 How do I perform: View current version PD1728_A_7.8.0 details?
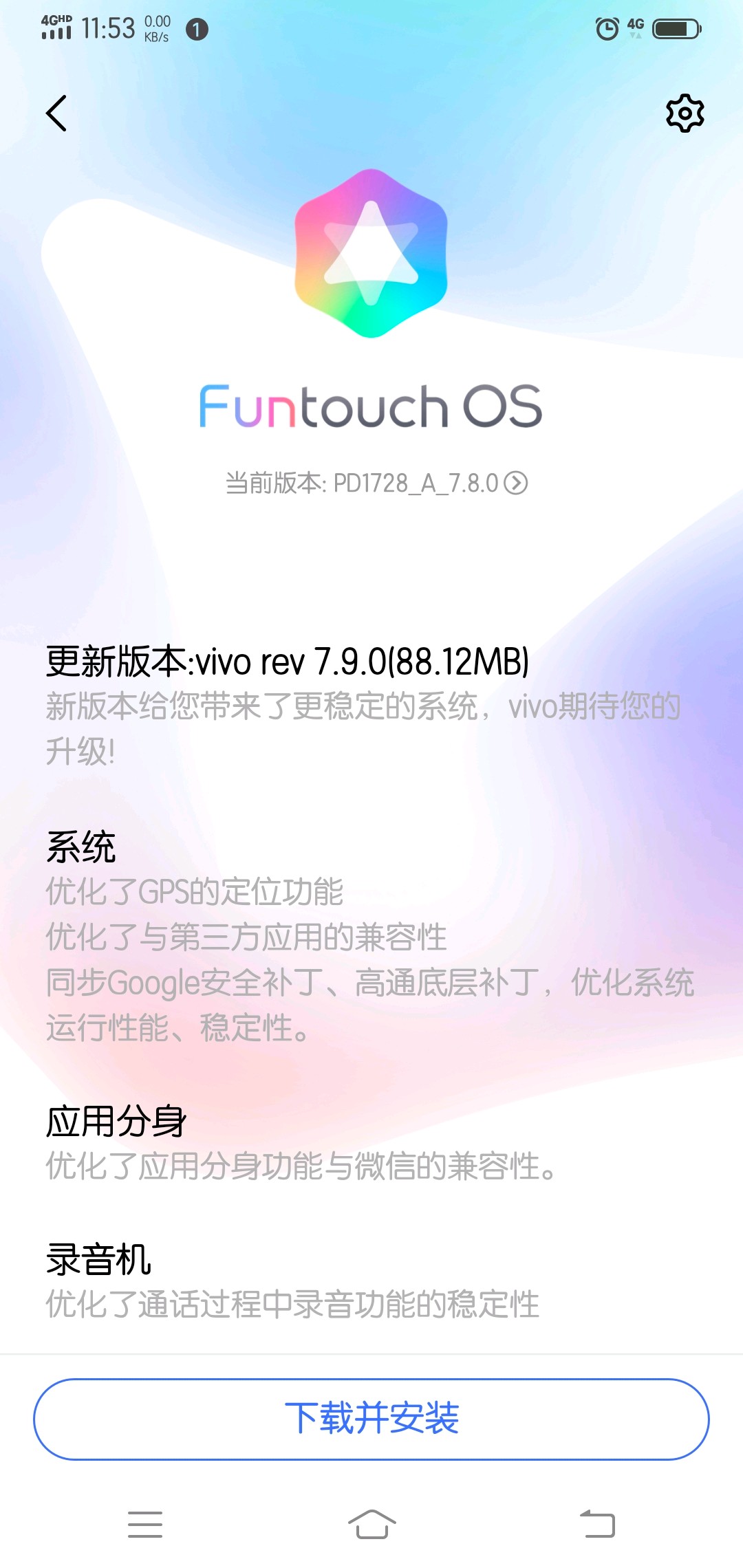point(377,483)
